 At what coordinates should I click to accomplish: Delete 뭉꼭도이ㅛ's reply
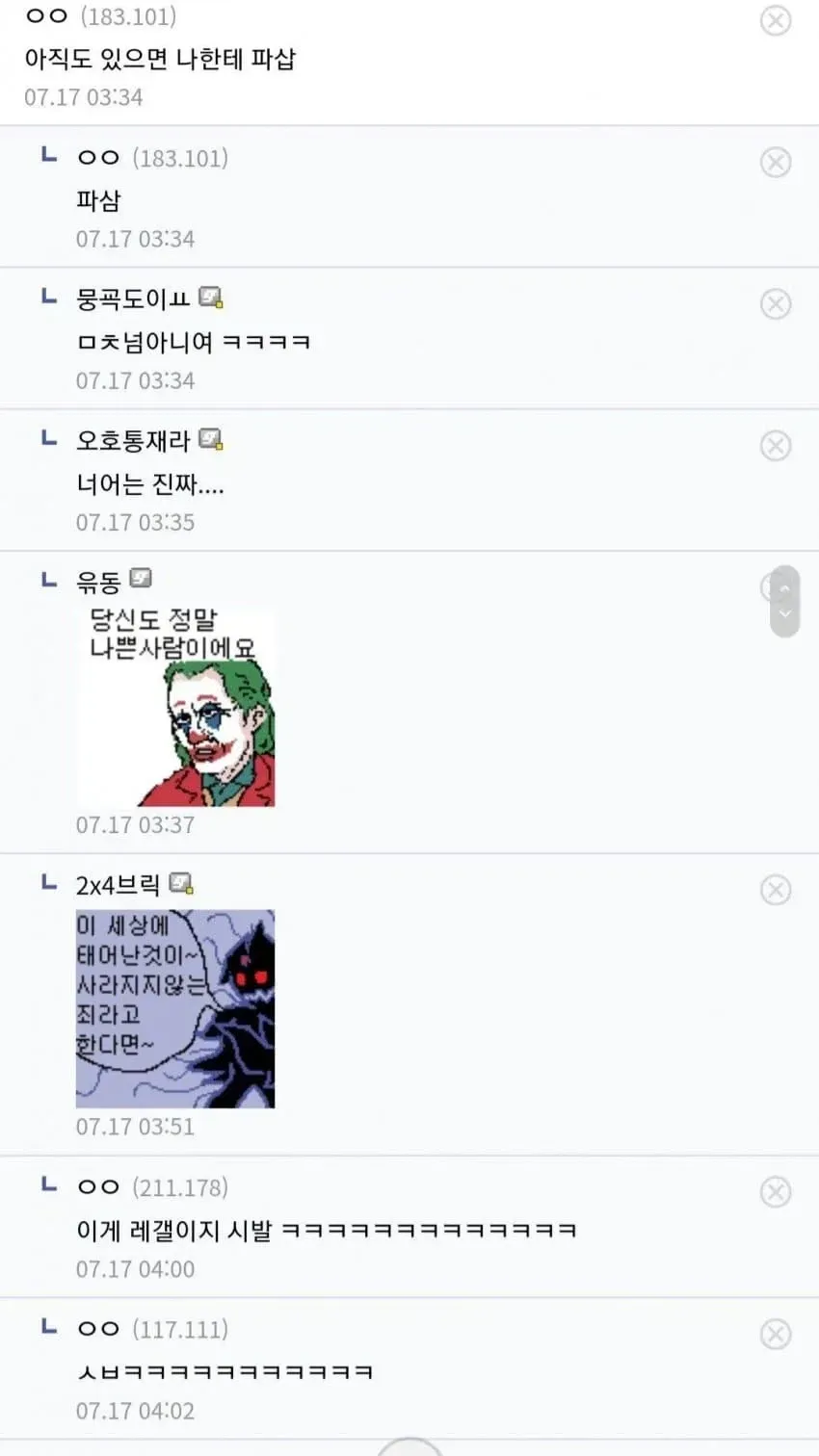[x=776, y=304]
